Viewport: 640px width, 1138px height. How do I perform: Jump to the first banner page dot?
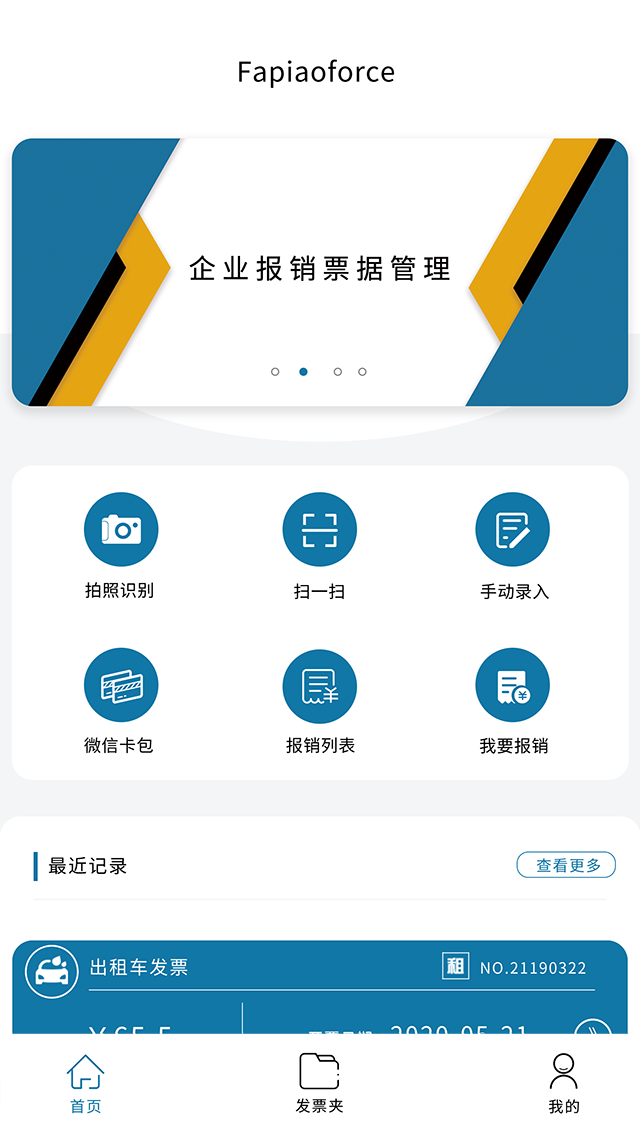click(275, 372)
